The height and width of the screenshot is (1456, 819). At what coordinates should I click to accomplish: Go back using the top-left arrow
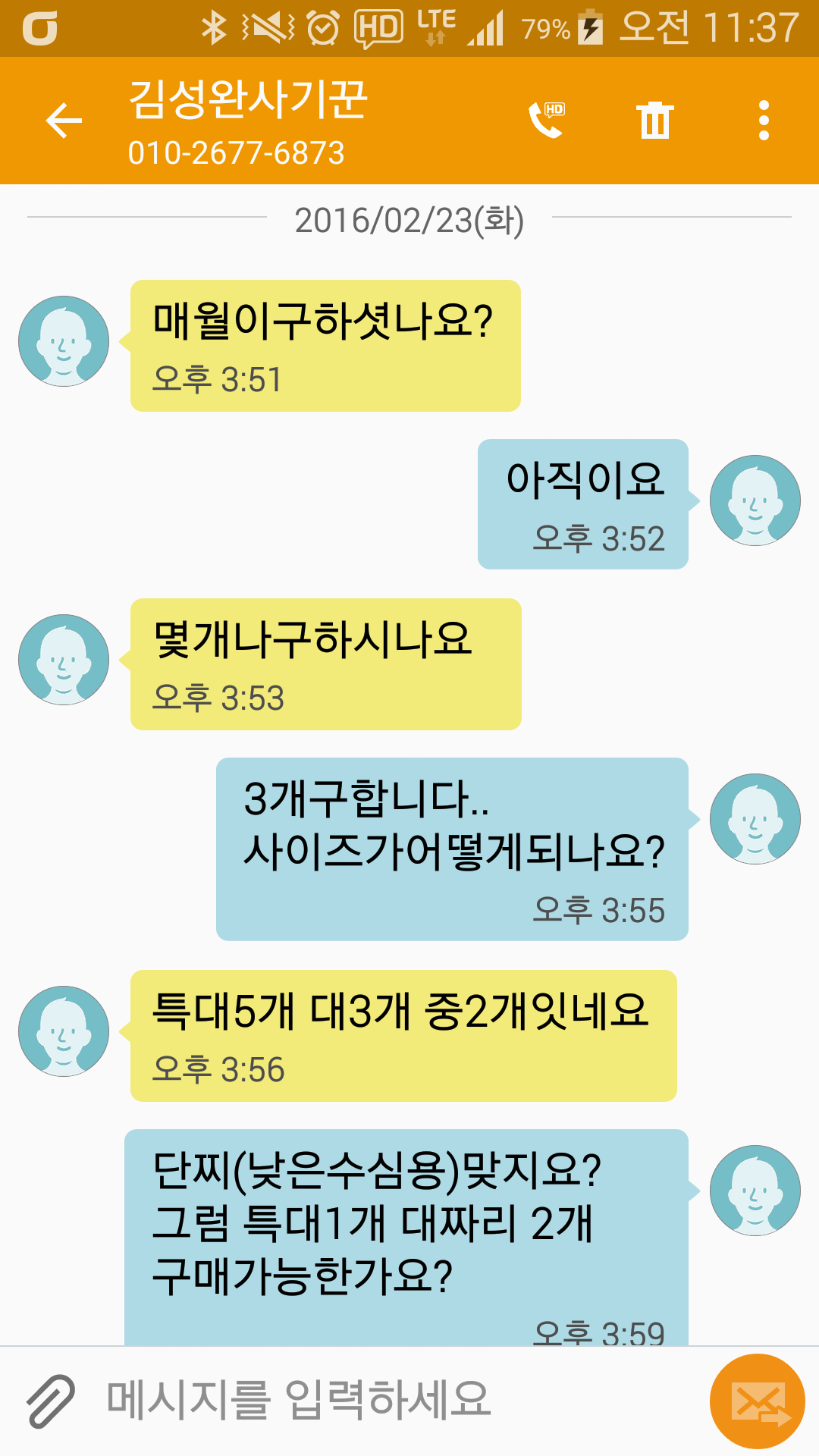pyautogui.click(x=64, y=121)
